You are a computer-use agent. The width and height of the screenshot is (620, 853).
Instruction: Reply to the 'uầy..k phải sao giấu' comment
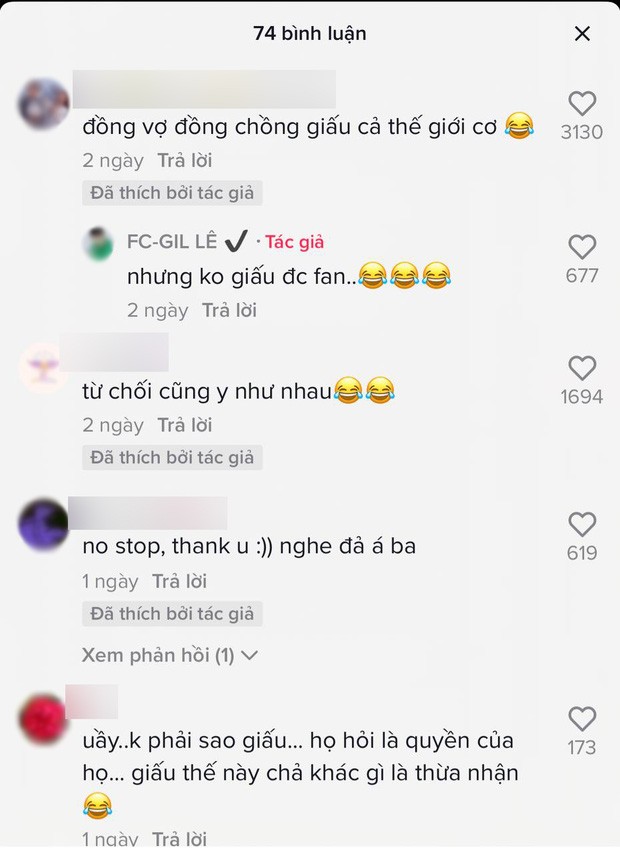coord(179,839)
